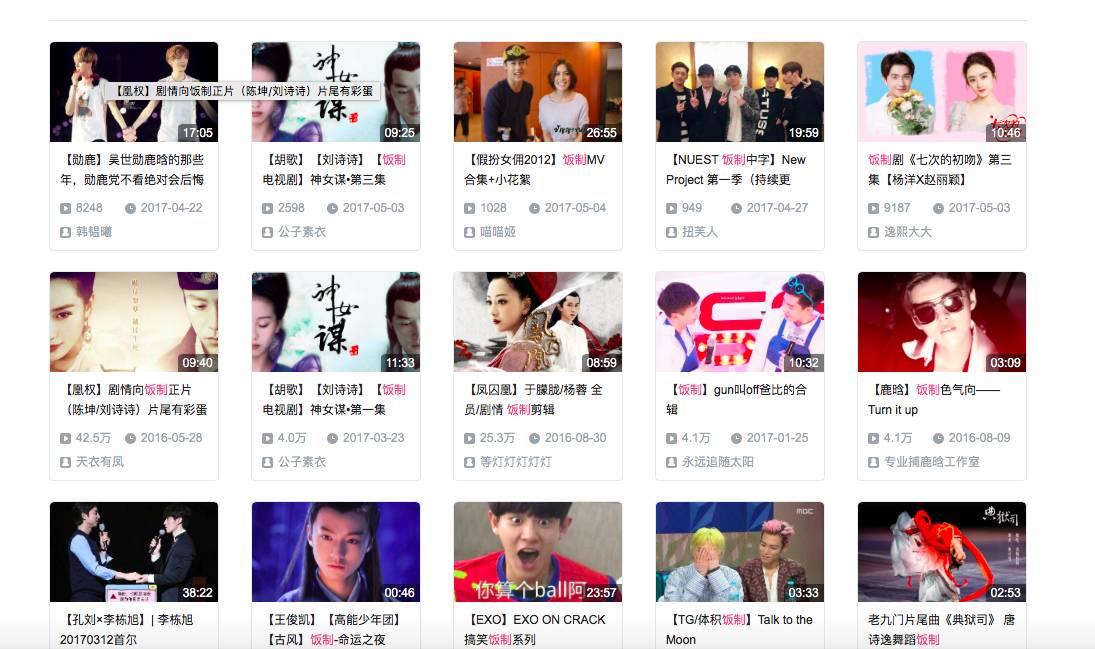1095x649 pixels.
Task: Open 假扮女佣2012 饭制MV合集 video
Action: [x=537, y=92]
